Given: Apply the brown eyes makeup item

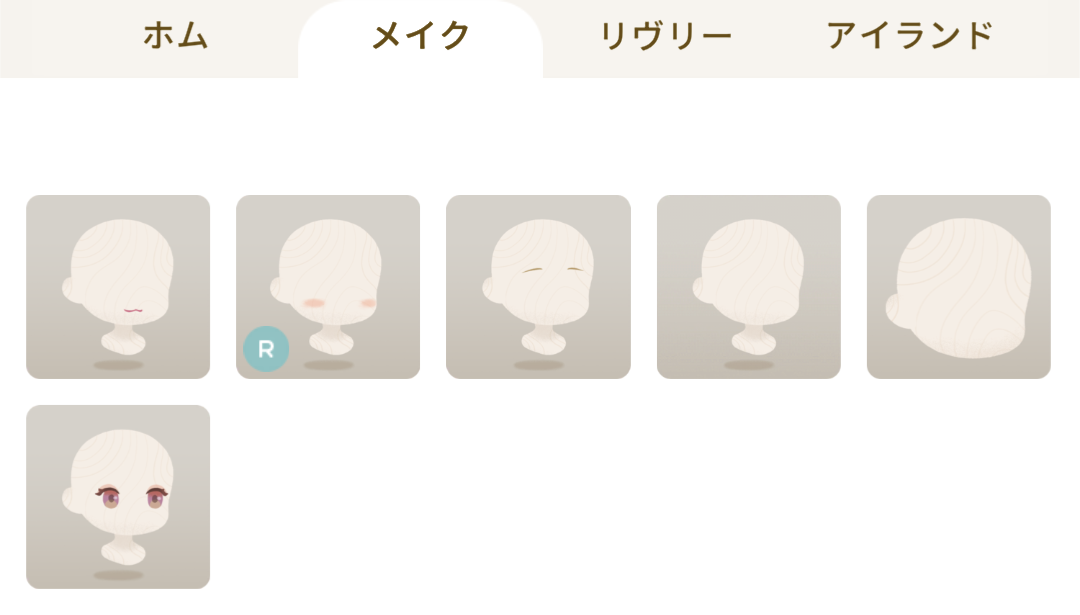Looking at the screenshot, I should point(118,497).
